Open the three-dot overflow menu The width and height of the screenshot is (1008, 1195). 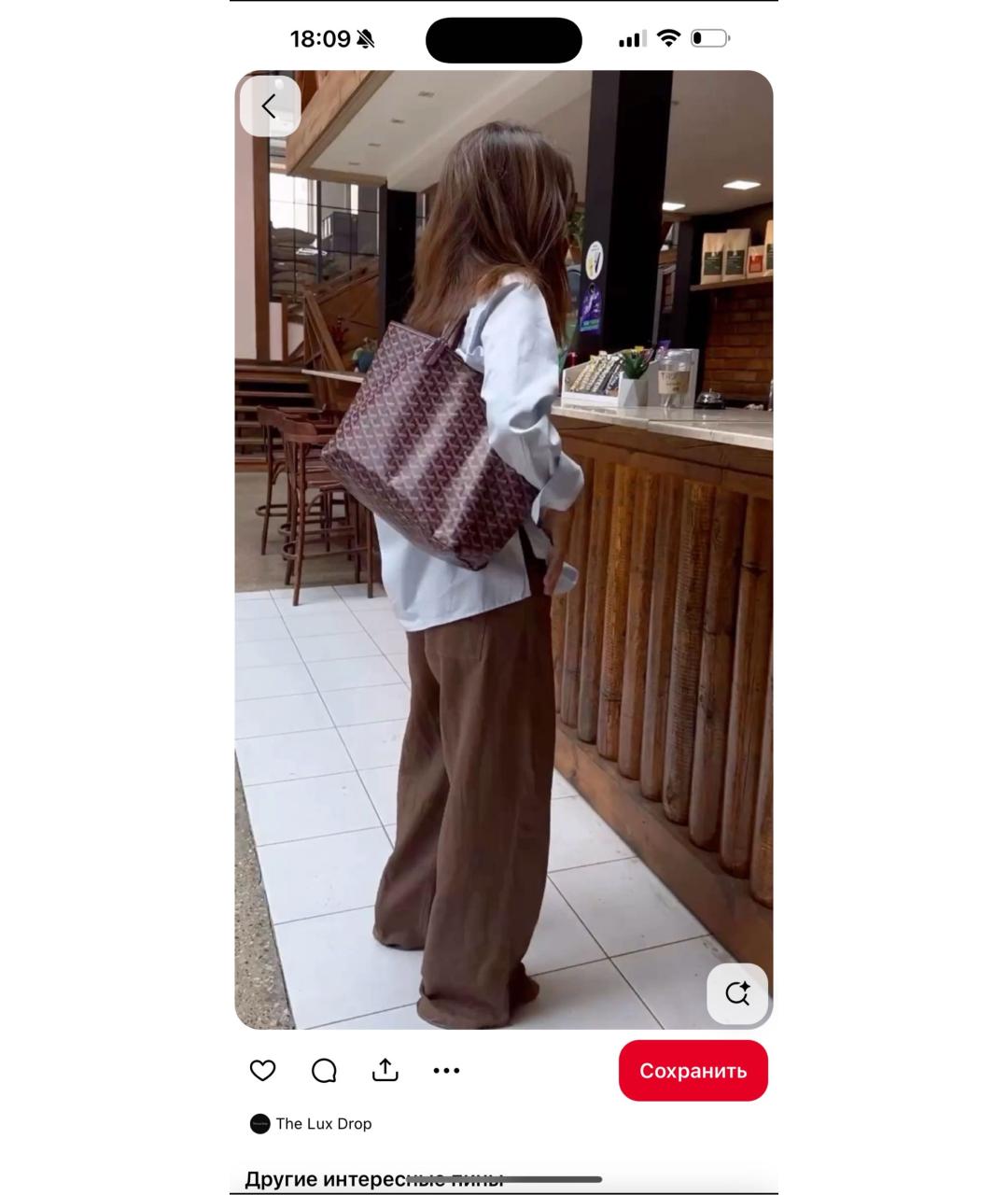coord(446,1070)
